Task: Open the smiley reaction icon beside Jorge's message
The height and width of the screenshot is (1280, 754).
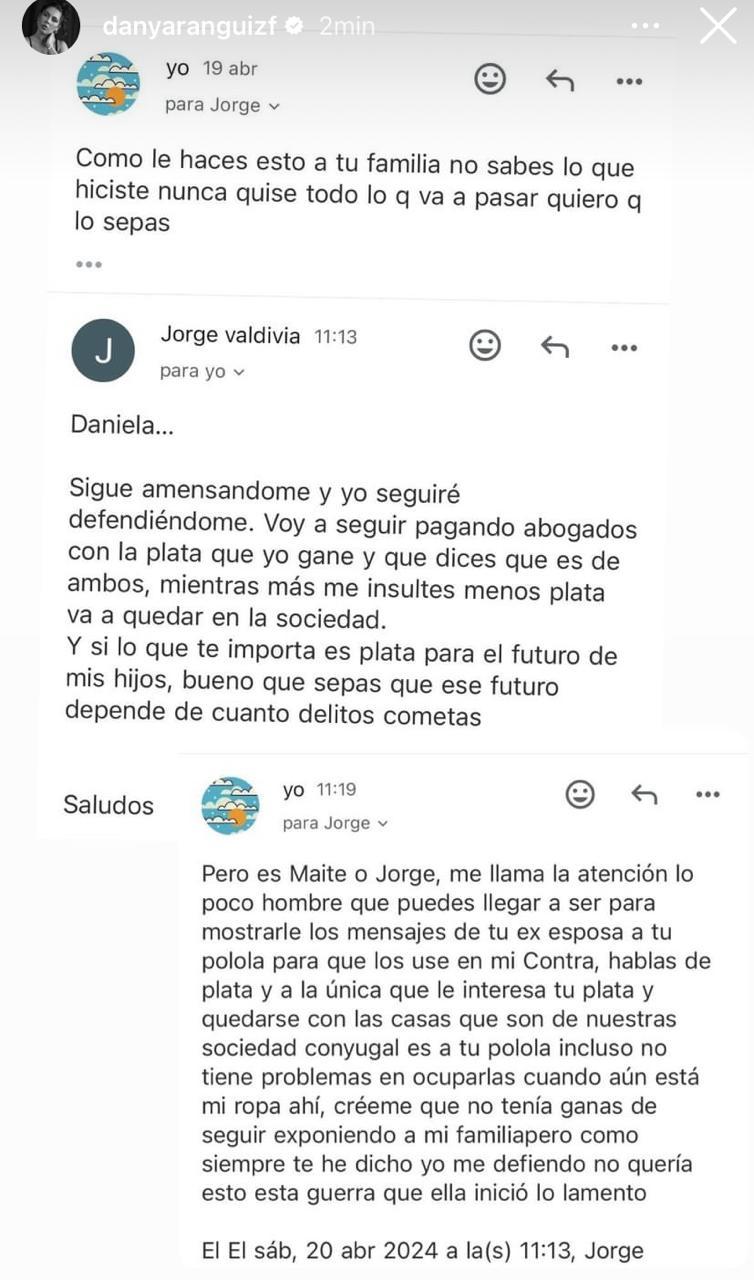Action: pyautogui.click(x=484, y=347)
